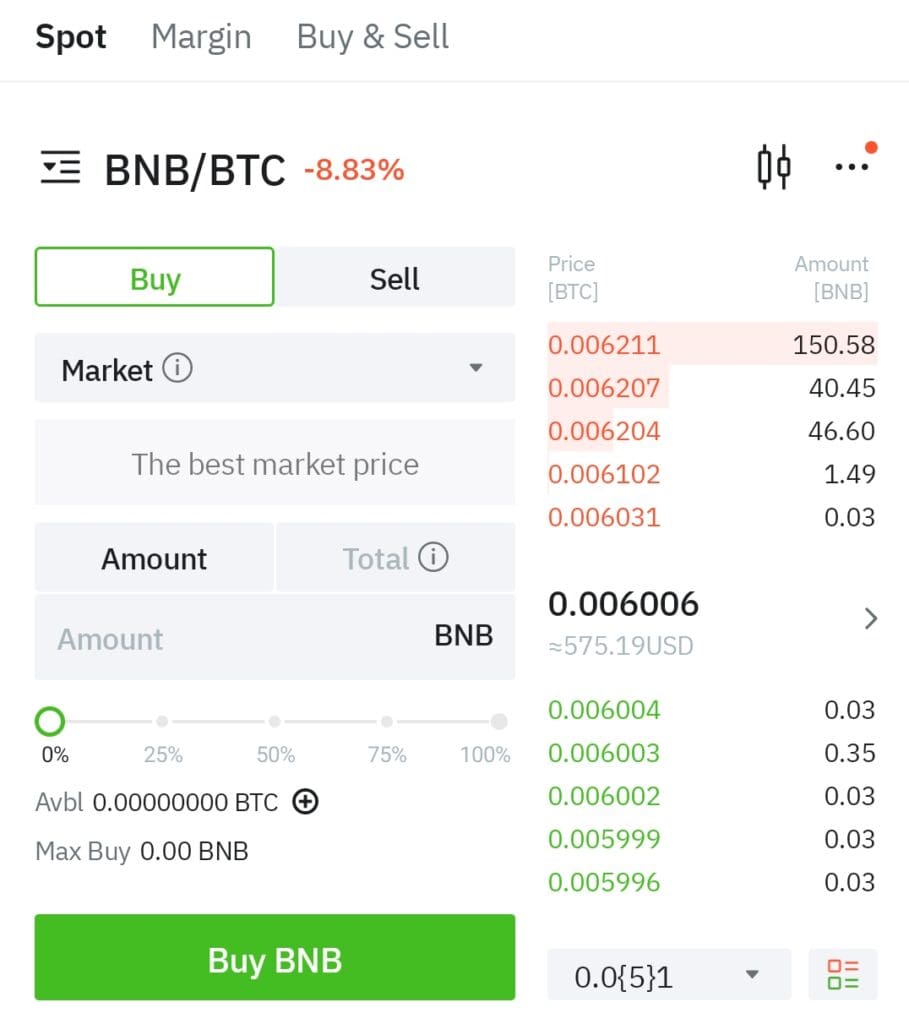
Task: Open the three-dot more options menu
Action: tap(852, 165)
